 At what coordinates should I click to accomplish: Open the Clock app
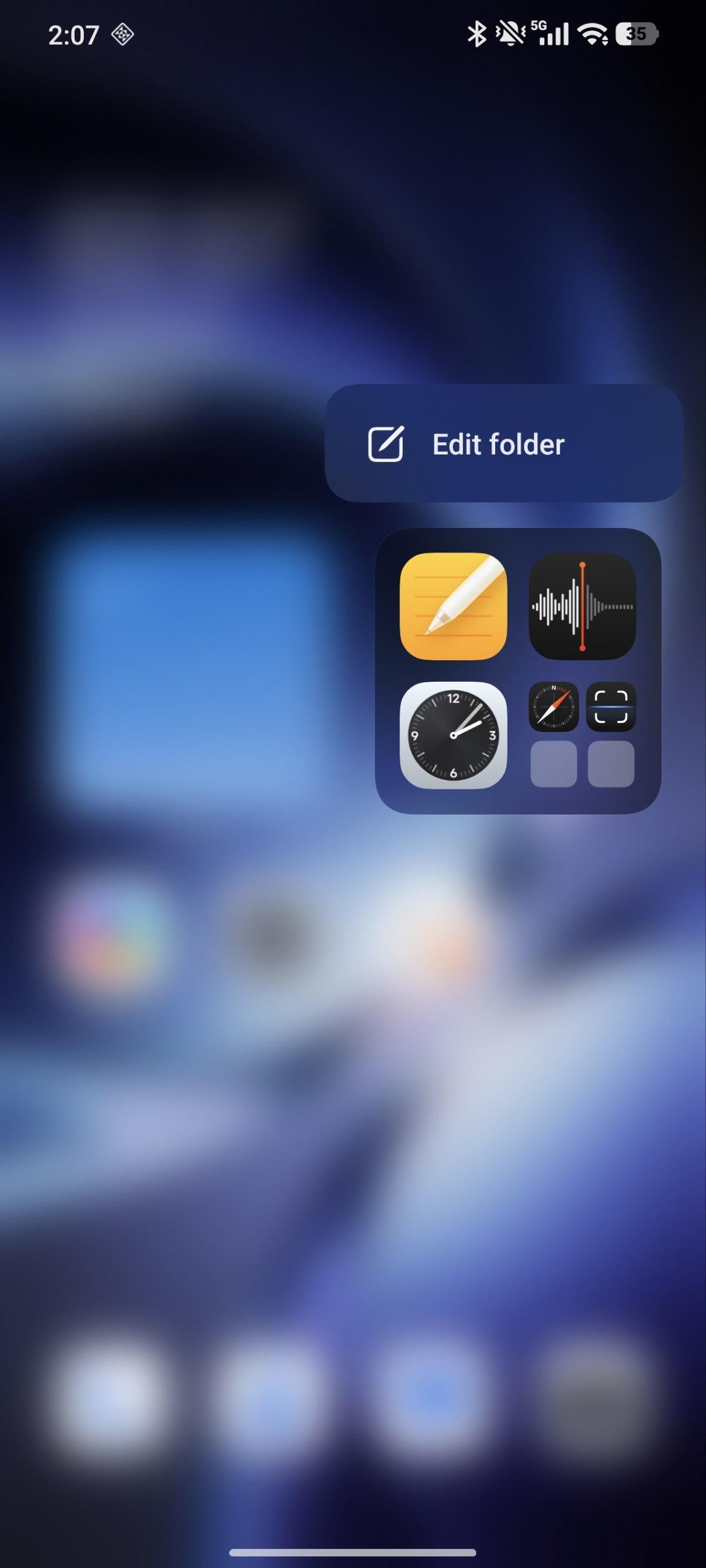[453, 734]
